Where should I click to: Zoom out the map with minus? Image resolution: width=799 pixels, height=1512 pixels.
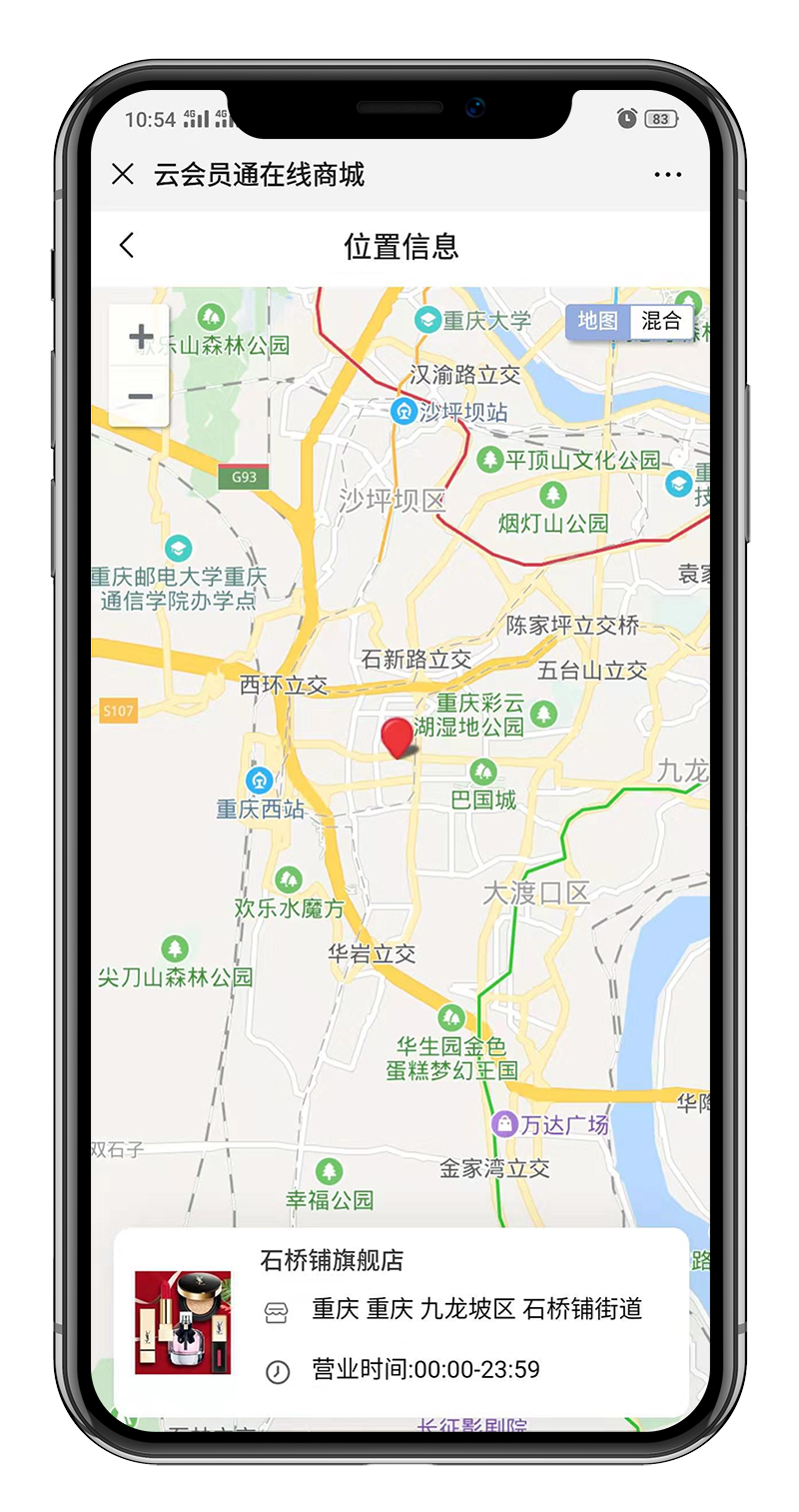[x=141, y=397]
